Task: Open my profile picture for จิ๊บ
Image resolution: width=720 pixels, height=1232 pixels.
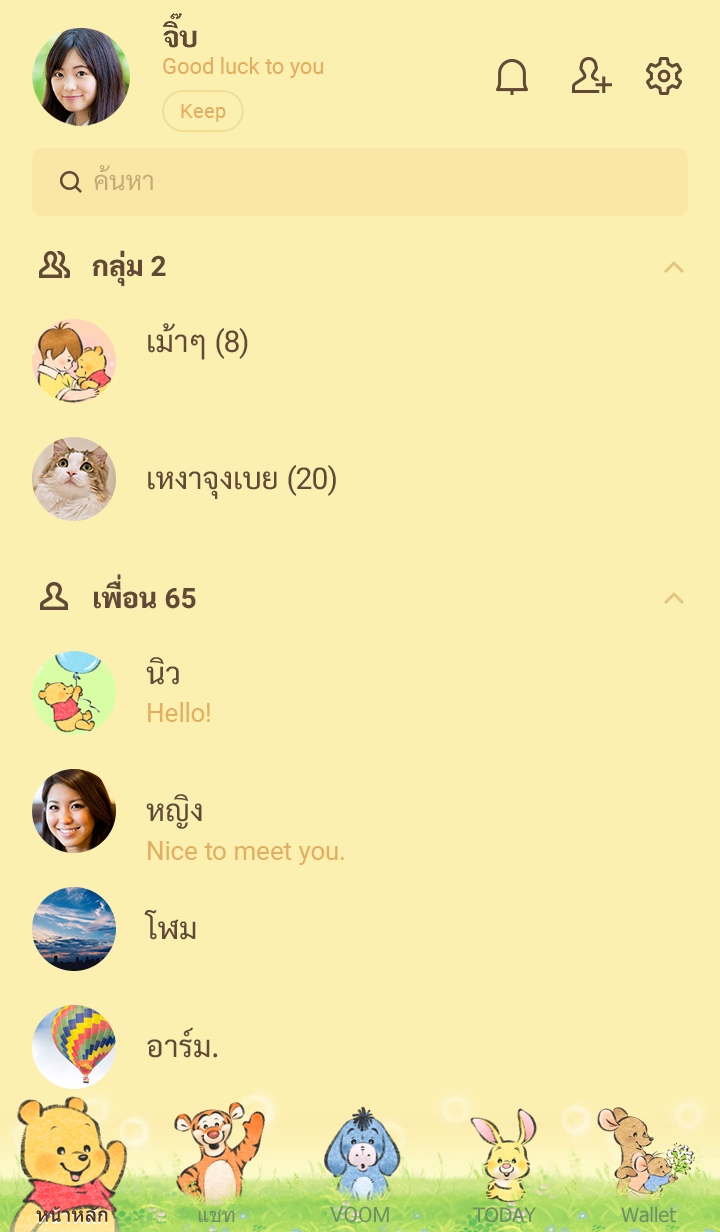Action: tap(81, 77)
